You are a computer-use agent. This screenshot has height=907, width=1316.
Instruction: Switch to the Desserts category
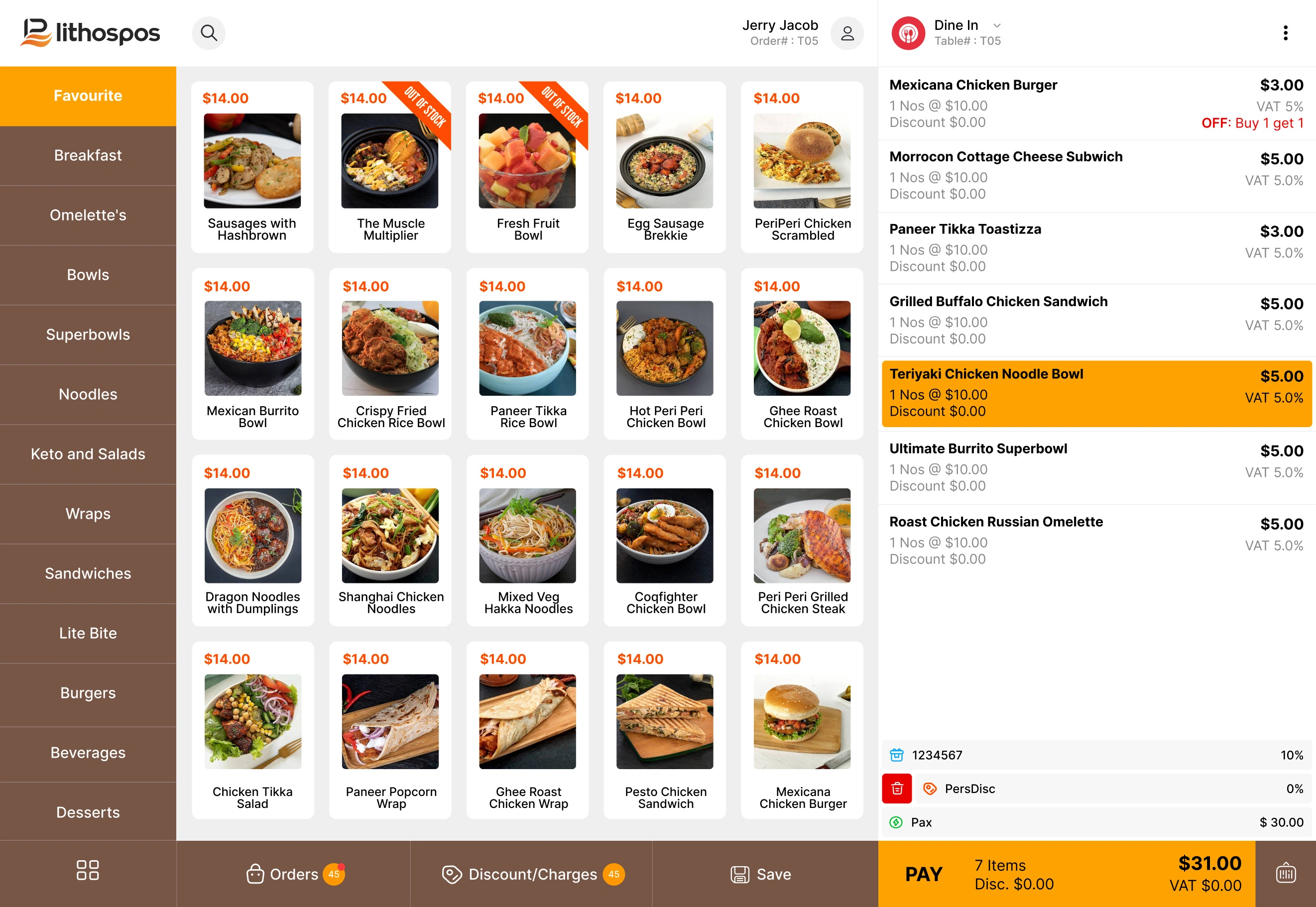point(88,812)
